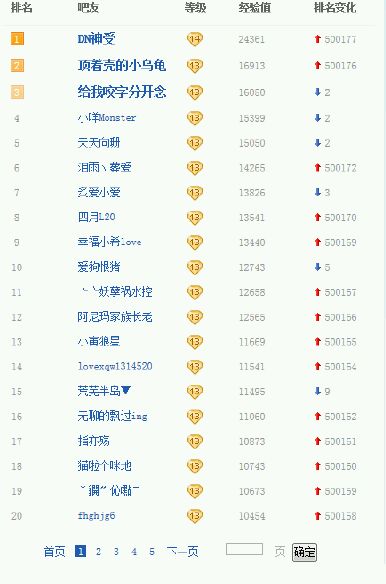Jump to first page 首页
The height and width of the screenshot is (584, 386).
pos(54,551)
